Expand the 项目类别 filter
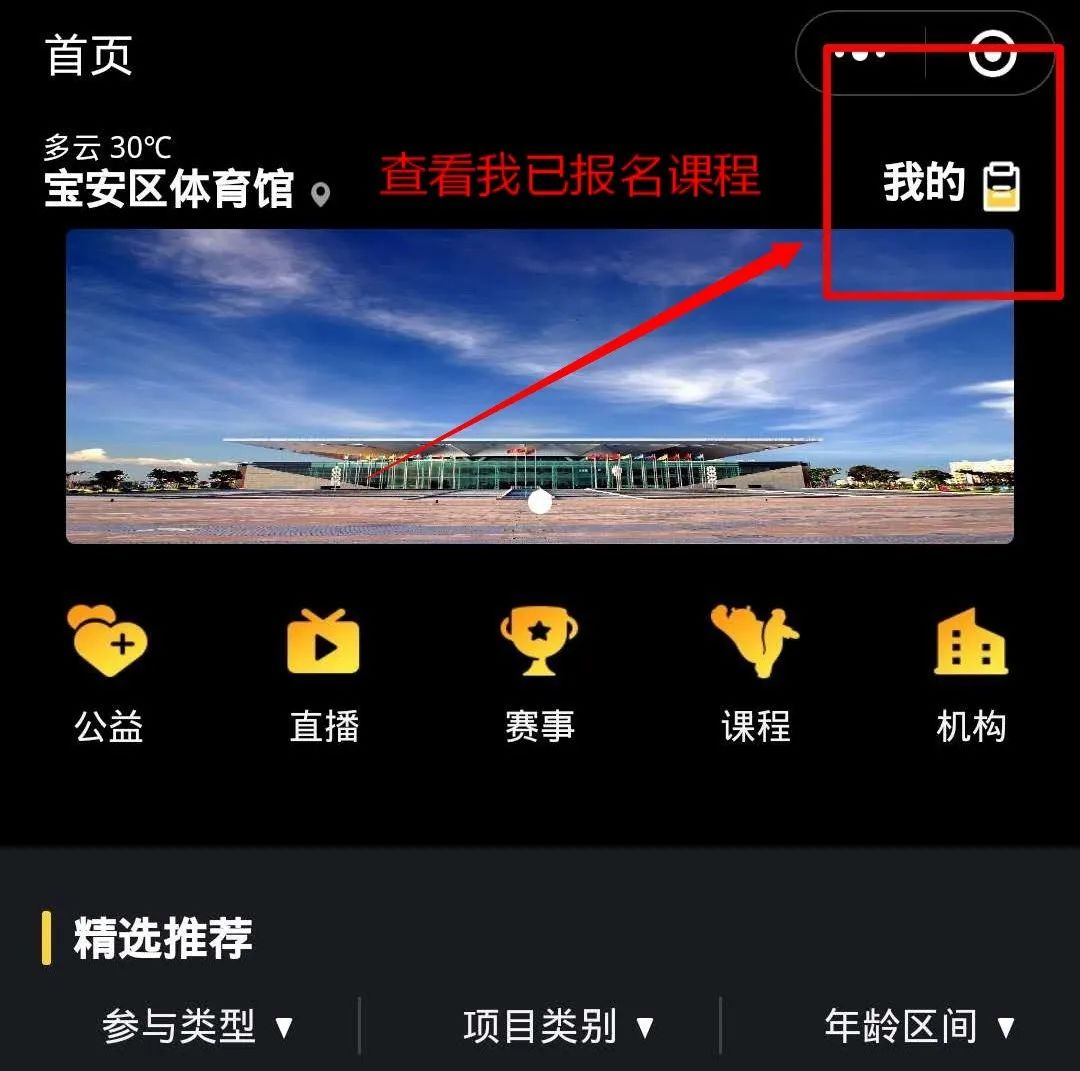Viewport: 1080px width, 1071px height. [x=559, y=1026]
